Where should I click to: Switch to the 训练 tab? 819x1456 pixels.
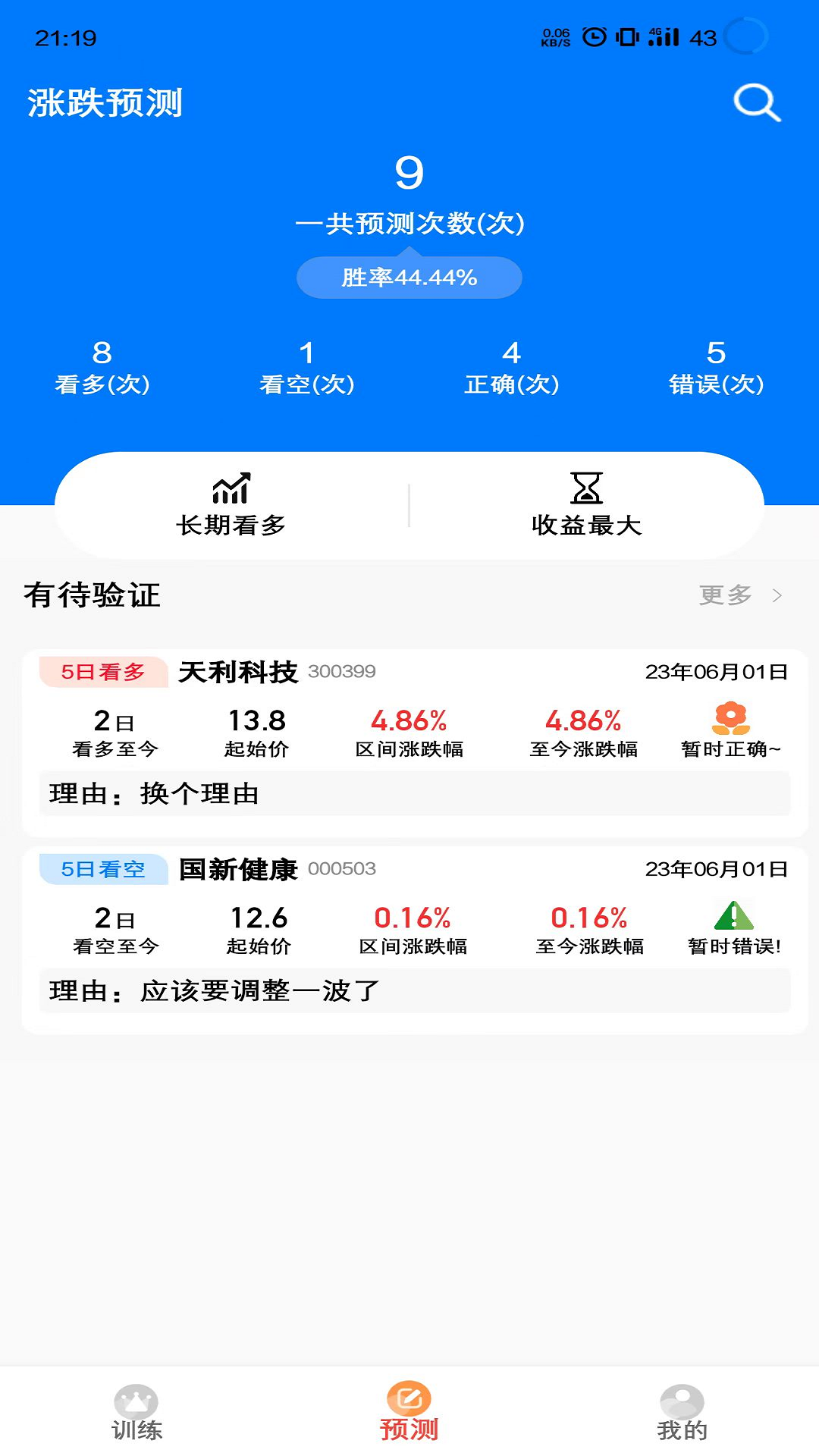(x=136, y=1414)
